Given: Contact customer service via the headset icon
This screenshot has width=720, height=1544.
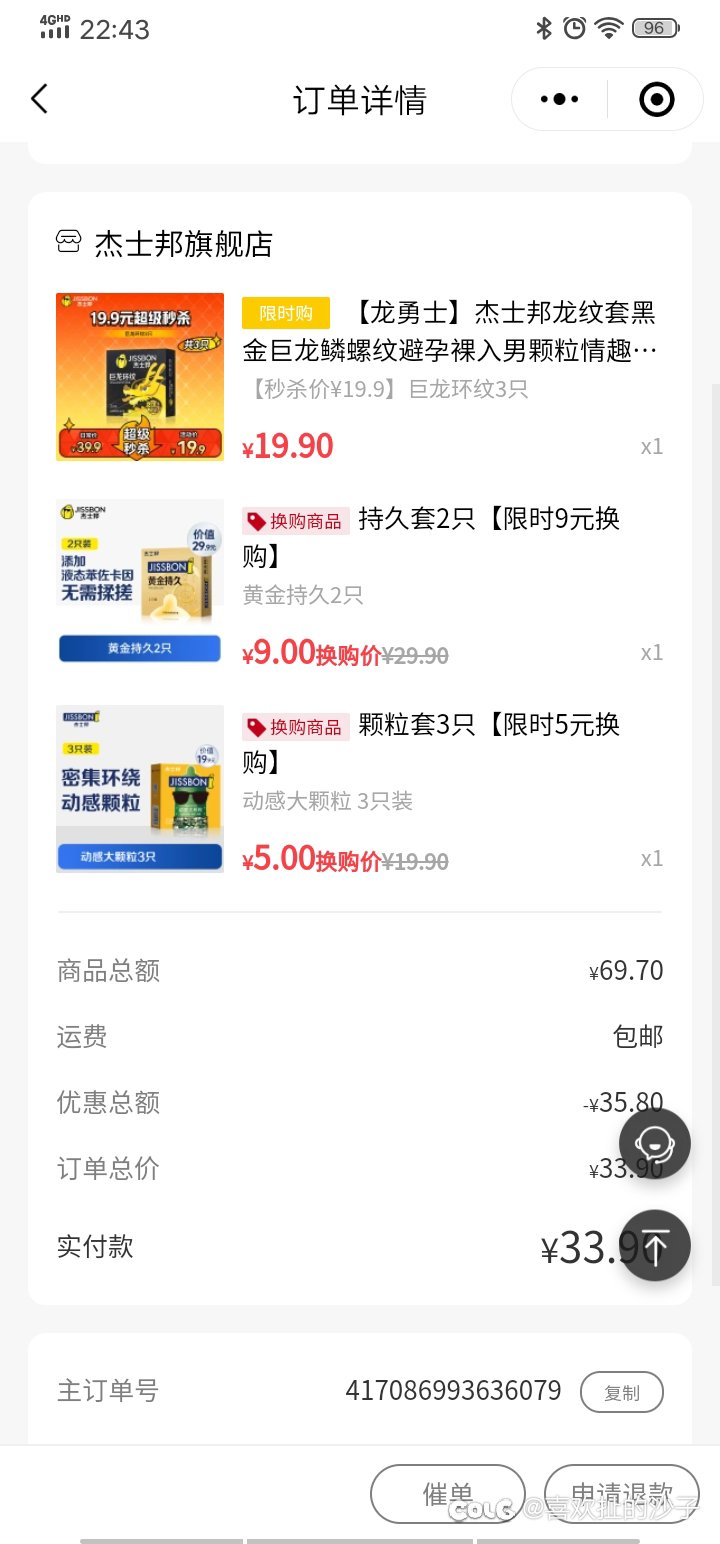Looking at the screenshot, I should pyautogui.click(x=655, y=1143).
